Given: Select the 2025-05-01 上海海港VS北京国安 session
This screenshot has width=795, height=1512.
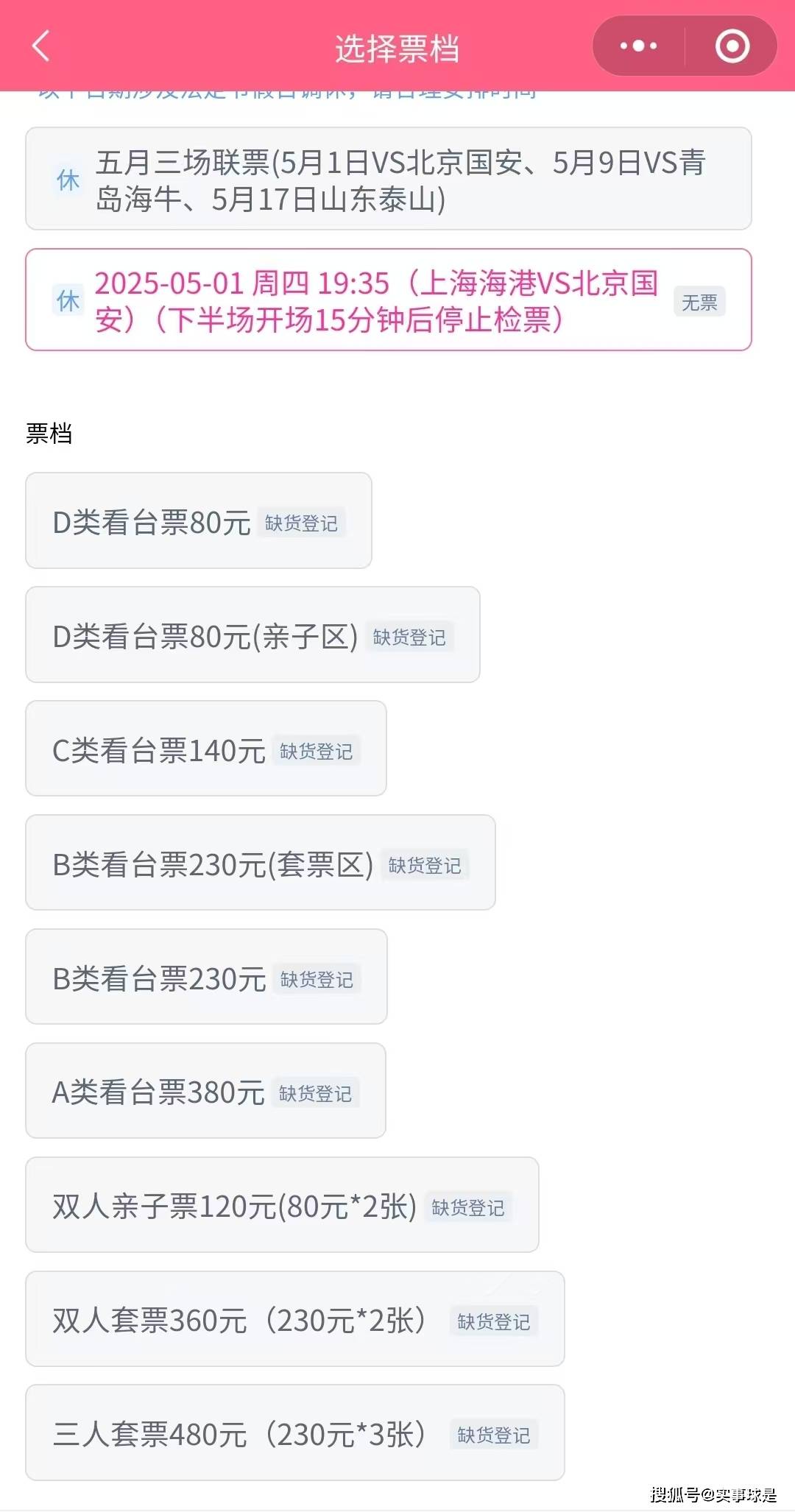Looking at the screenshot, I should click(x=389, y=300).
